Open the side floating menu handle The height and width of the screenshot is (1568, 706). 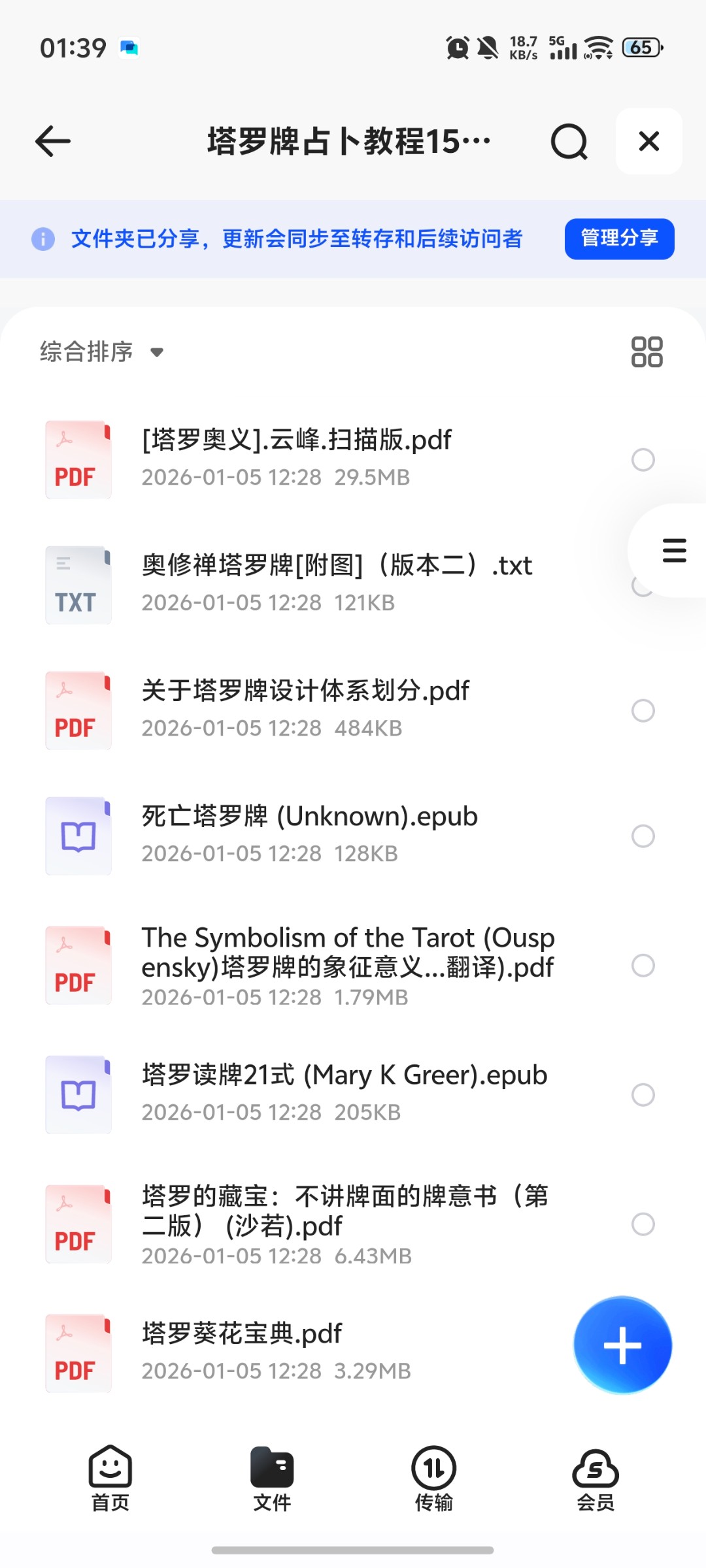tap(674, 550)
